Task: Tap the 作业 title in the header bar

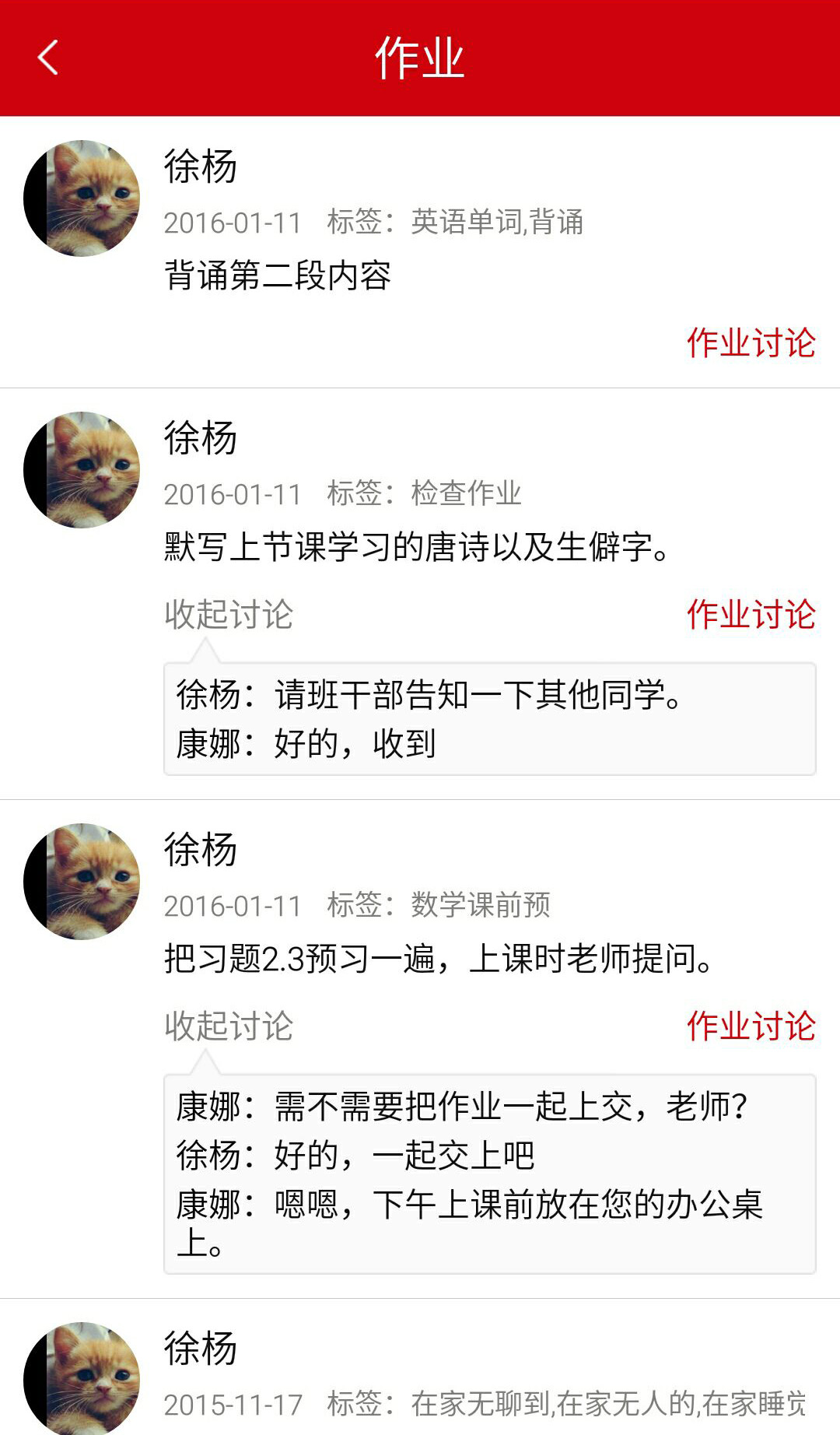Action: (420, 59)
